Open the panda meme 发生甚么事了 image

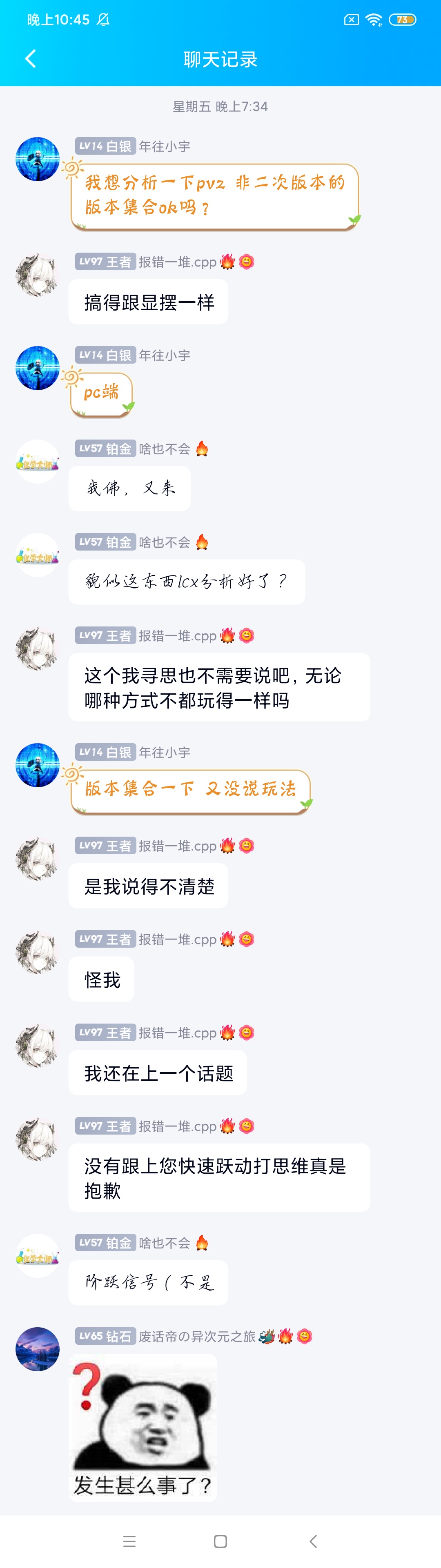pos(143,1427)
